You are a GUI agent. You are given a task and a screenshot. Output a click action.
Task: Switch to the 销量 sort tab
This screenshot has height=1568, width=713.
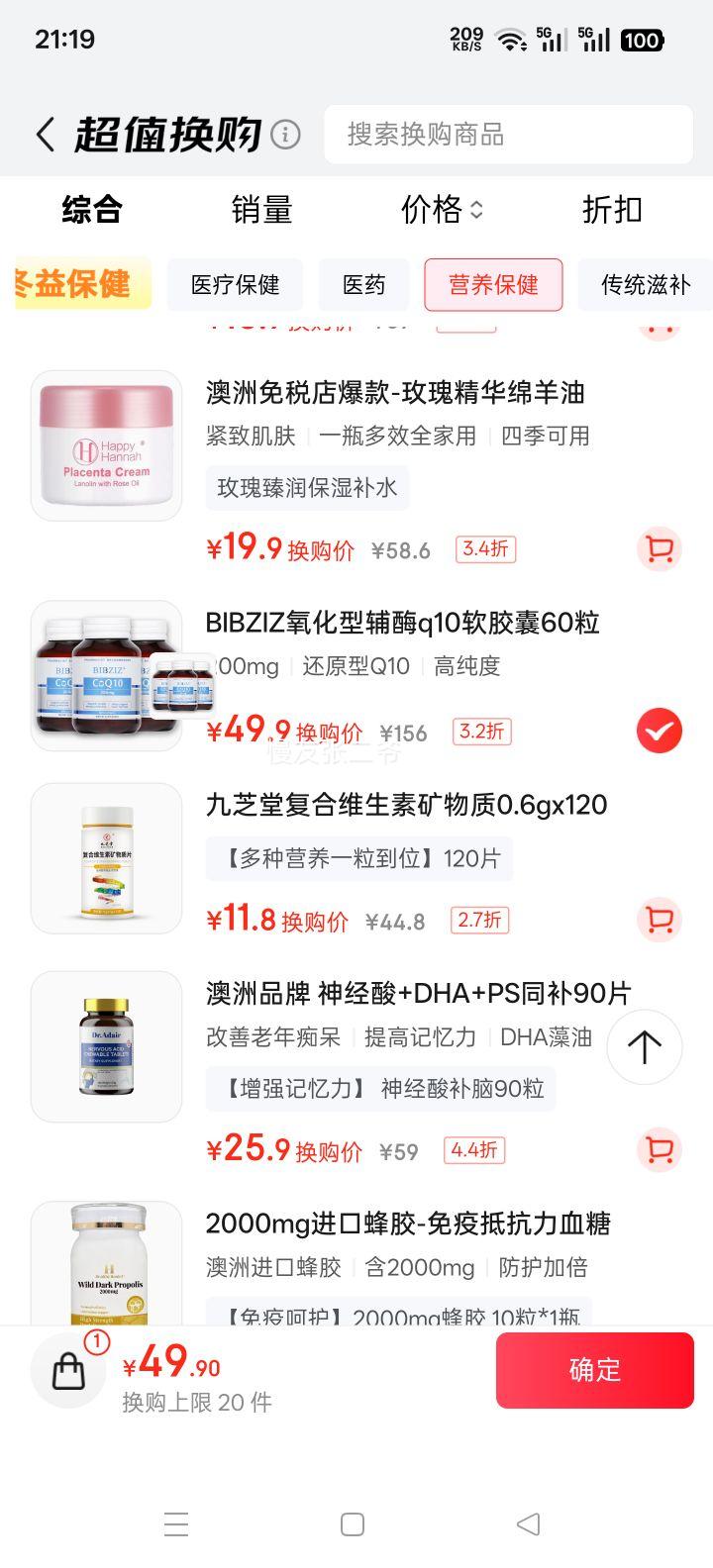[x=261, y=211]
